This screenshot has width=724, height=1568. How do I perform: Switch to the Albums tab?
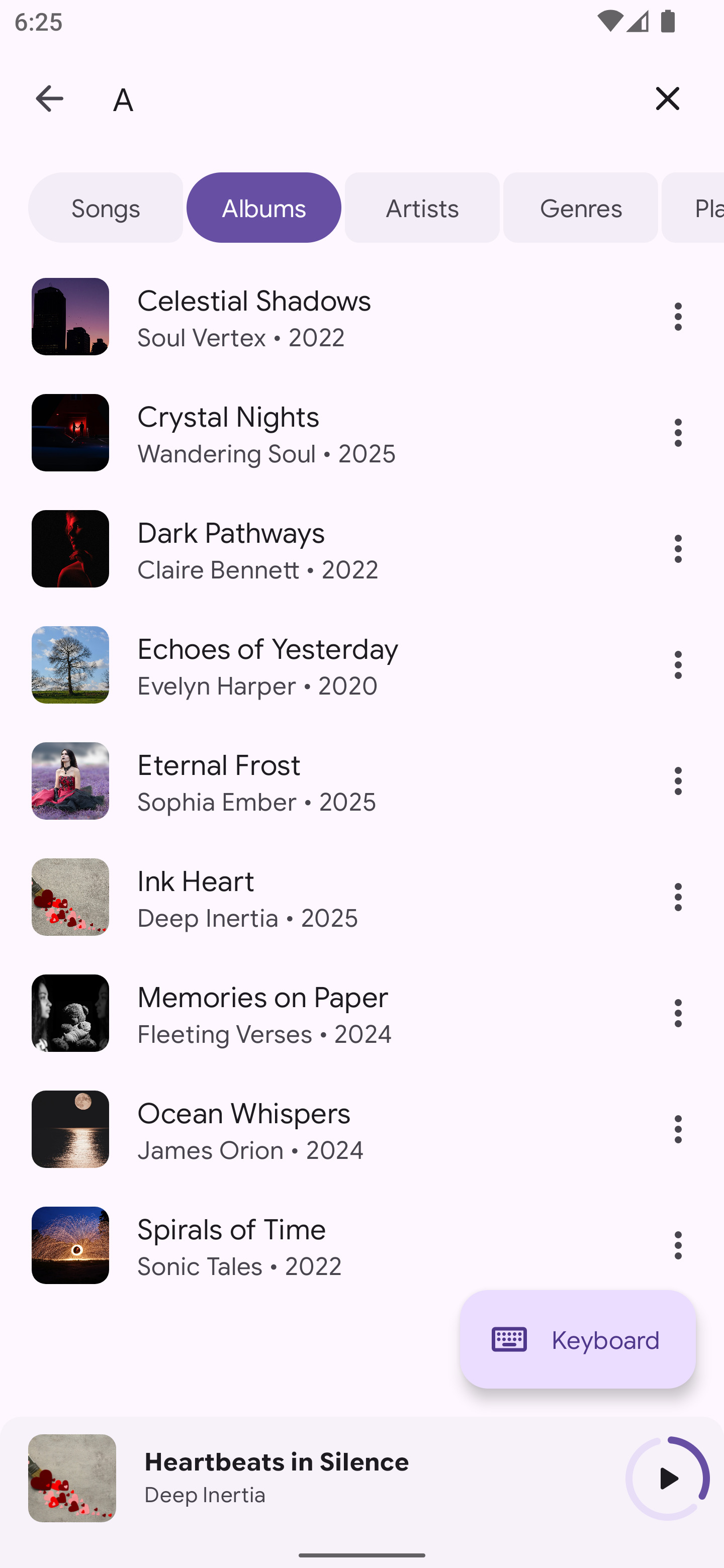click(x=263, y=207)
